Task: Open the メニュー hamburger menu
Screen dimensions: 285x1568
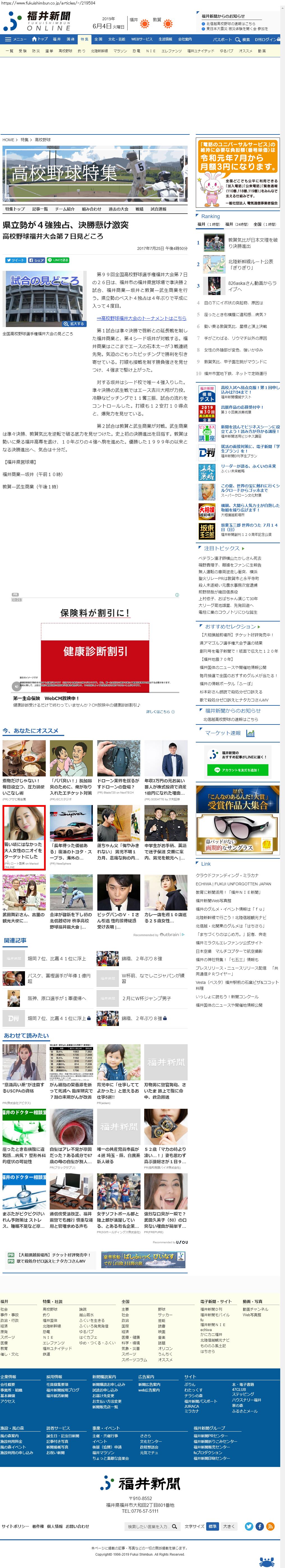Action: [16, 39]
